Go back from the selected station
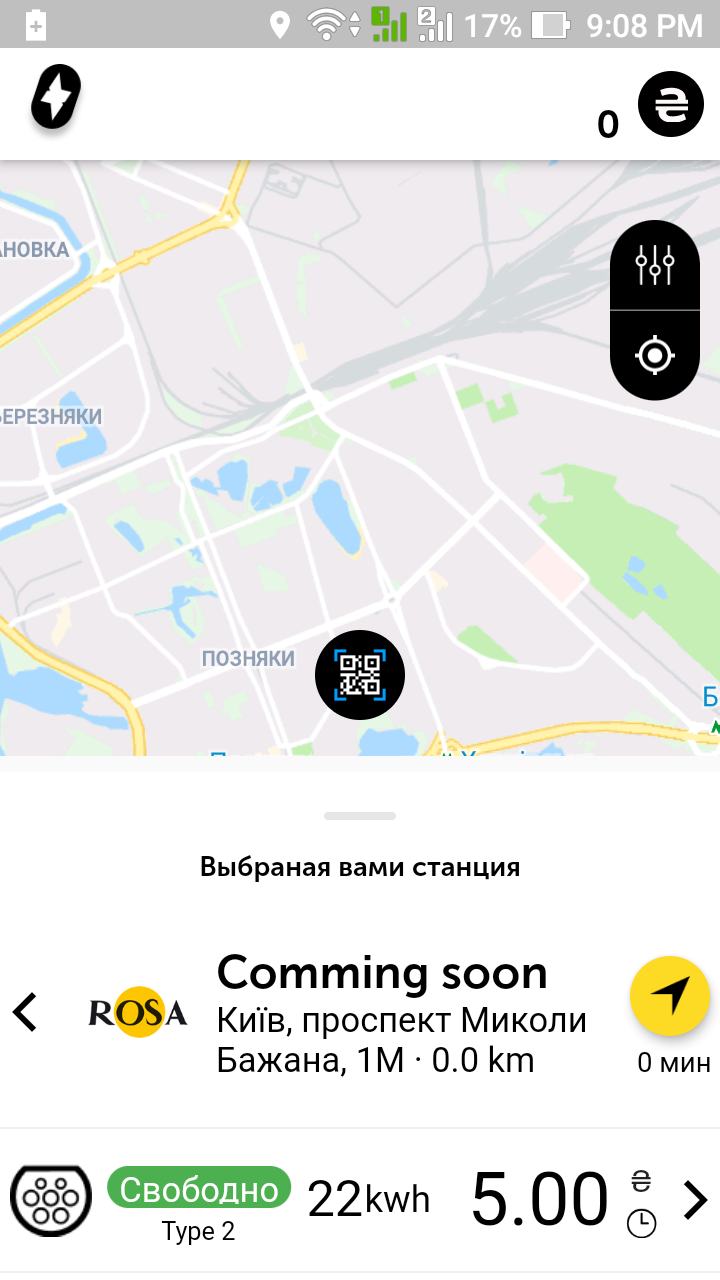Image resolution: width=720 pixels, height=1280 pixels. 25,1012
